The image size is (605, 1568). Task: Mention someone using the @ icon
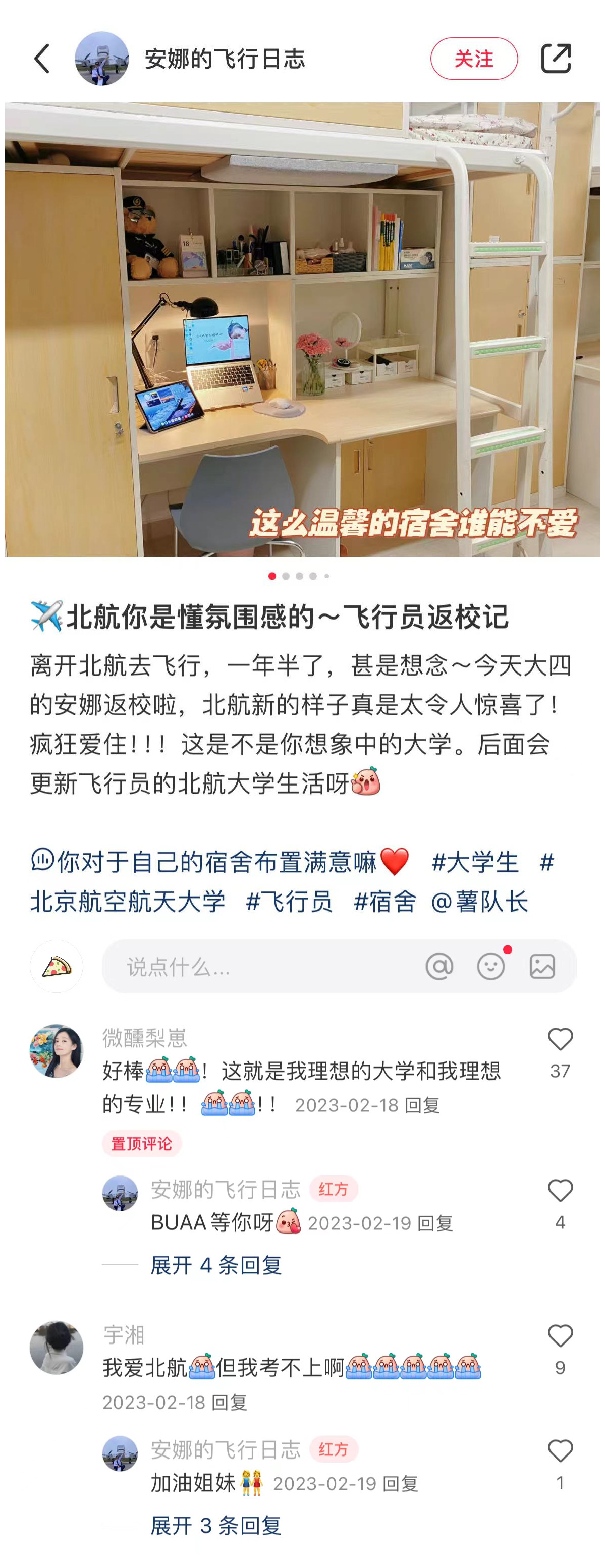coord(439,967)
